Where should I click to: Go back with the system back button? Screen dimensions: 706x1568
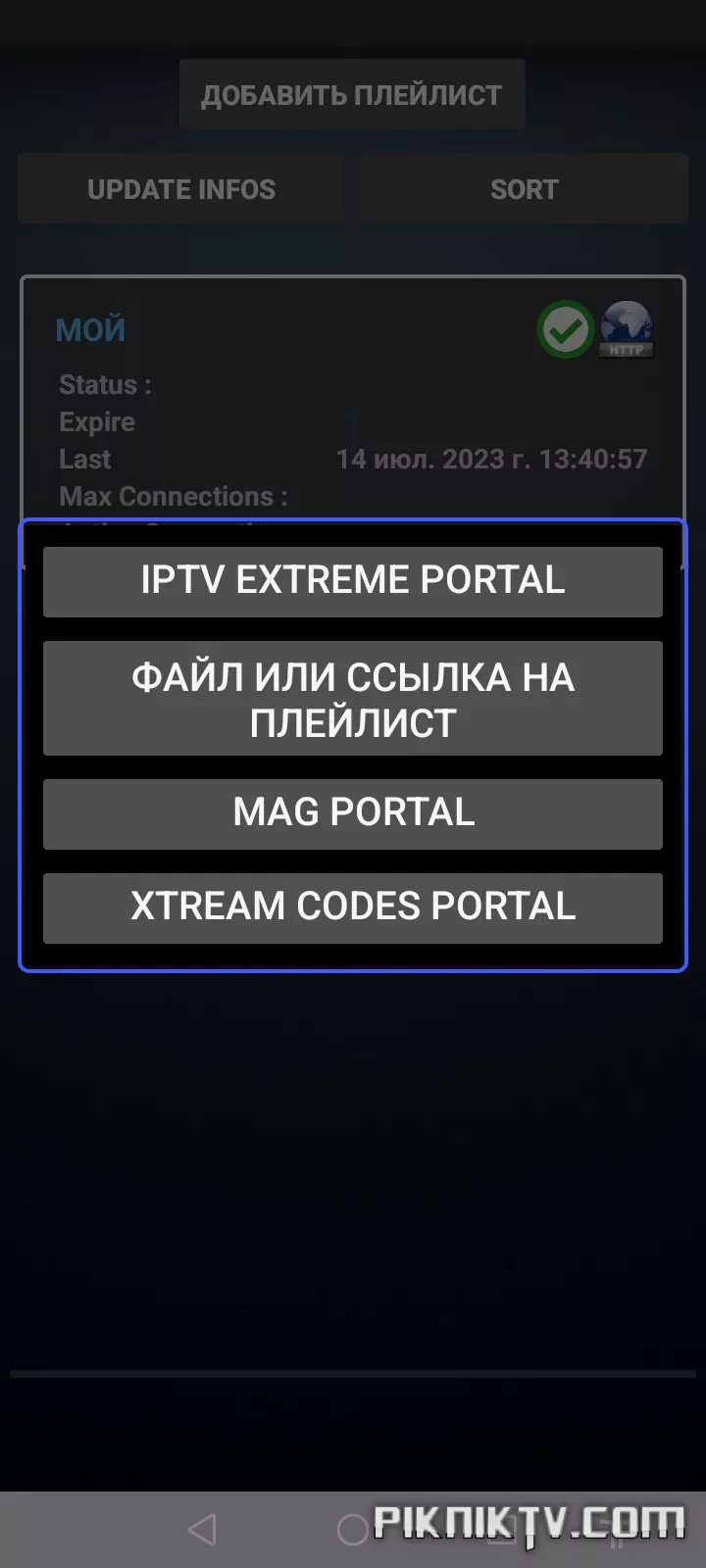click(x=202, y=1529)
